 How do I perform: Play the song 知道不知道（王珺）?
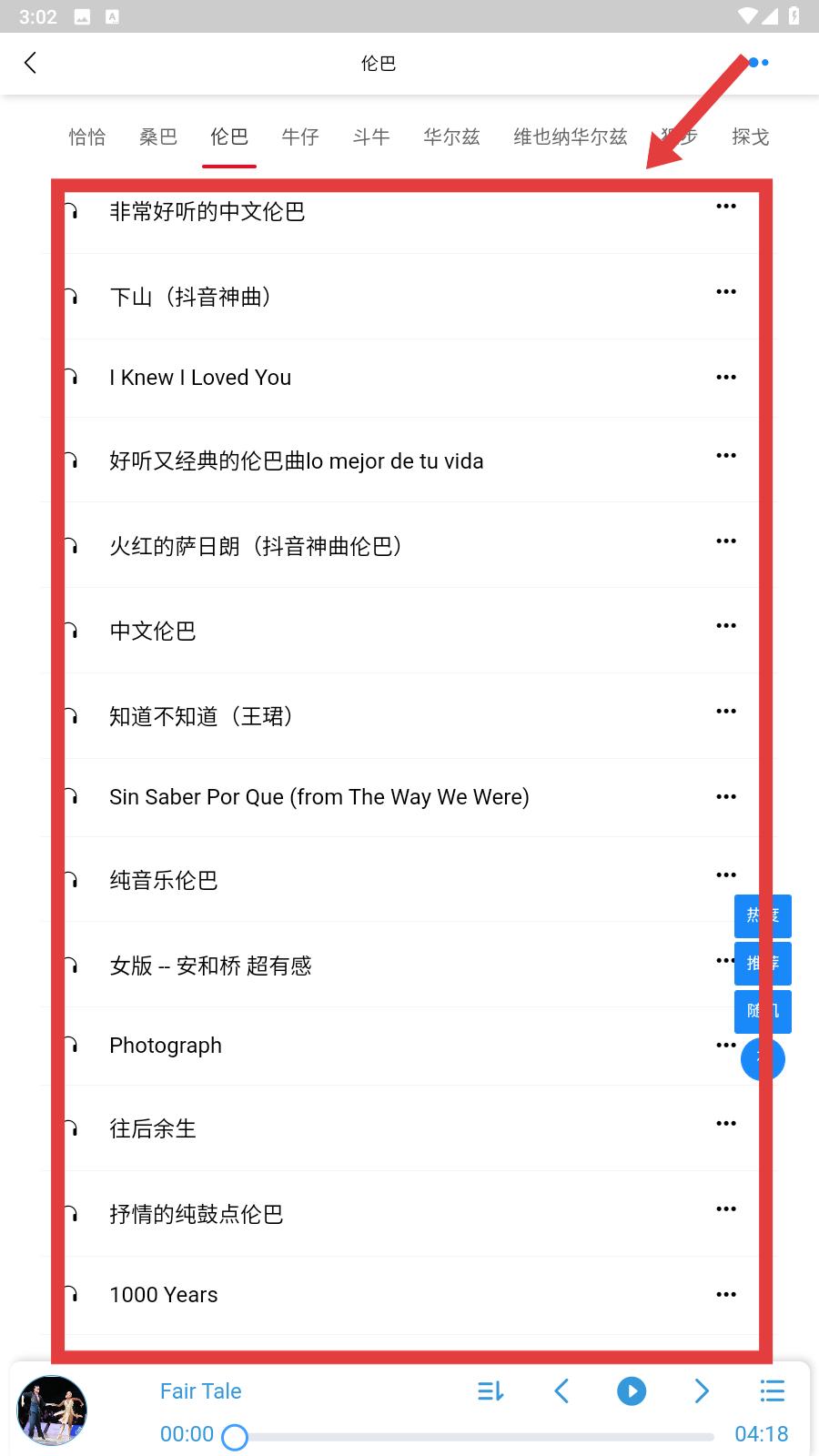tap(201, 717)
